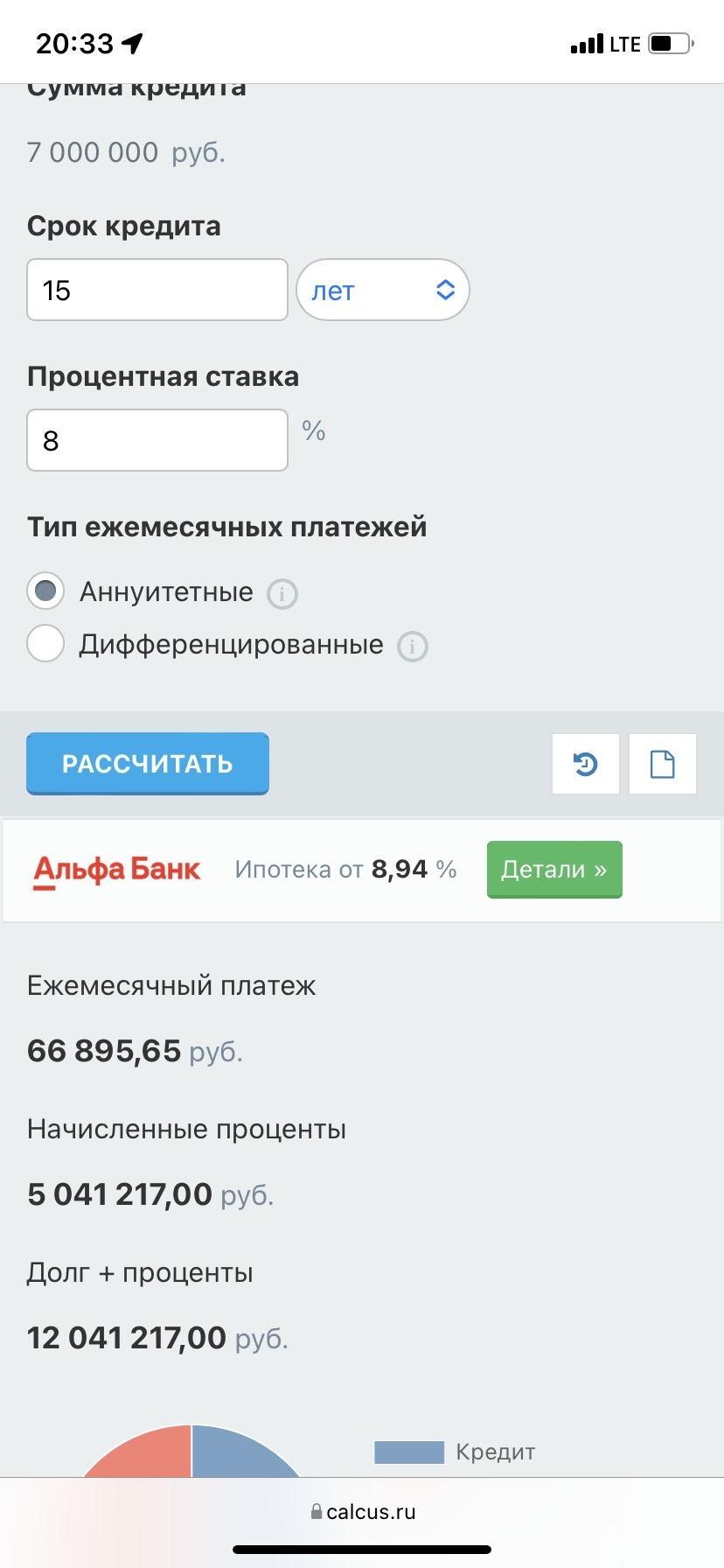Open Альфа Банк mortgage «Детали»
Viewport: 724px width, 1568px height.
(x=554, y=870)
